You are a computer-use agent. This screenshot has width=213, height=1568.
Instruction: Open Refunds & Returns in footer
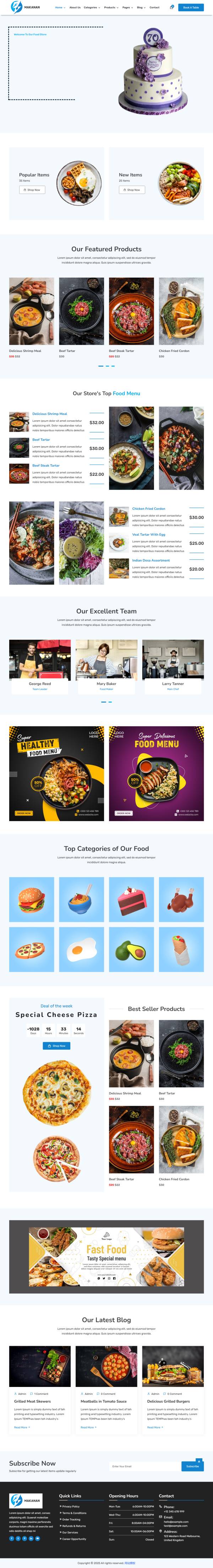pos(73,1526)
